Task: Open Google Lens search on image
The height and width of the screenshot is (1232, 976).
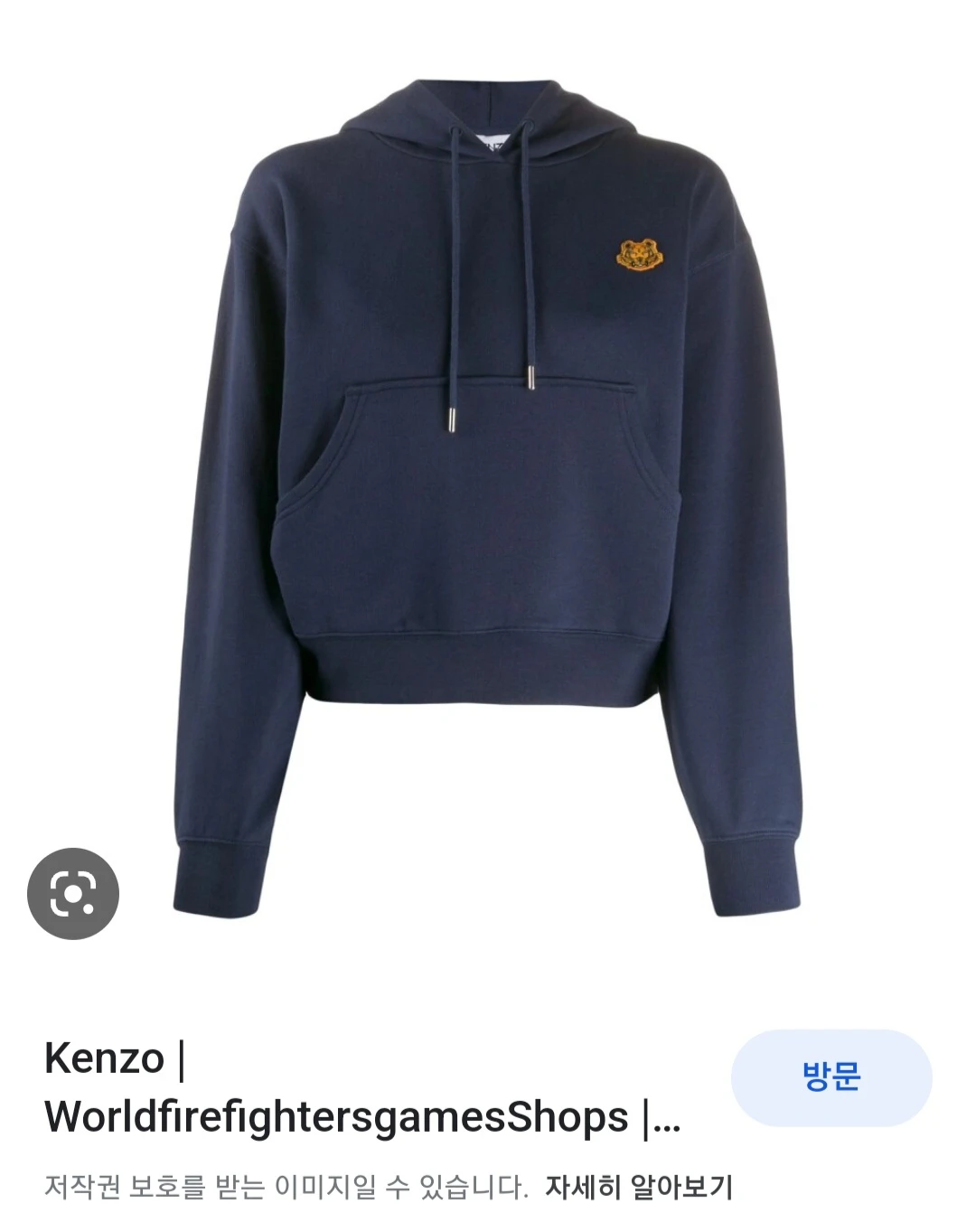Action: pos(73,893)
